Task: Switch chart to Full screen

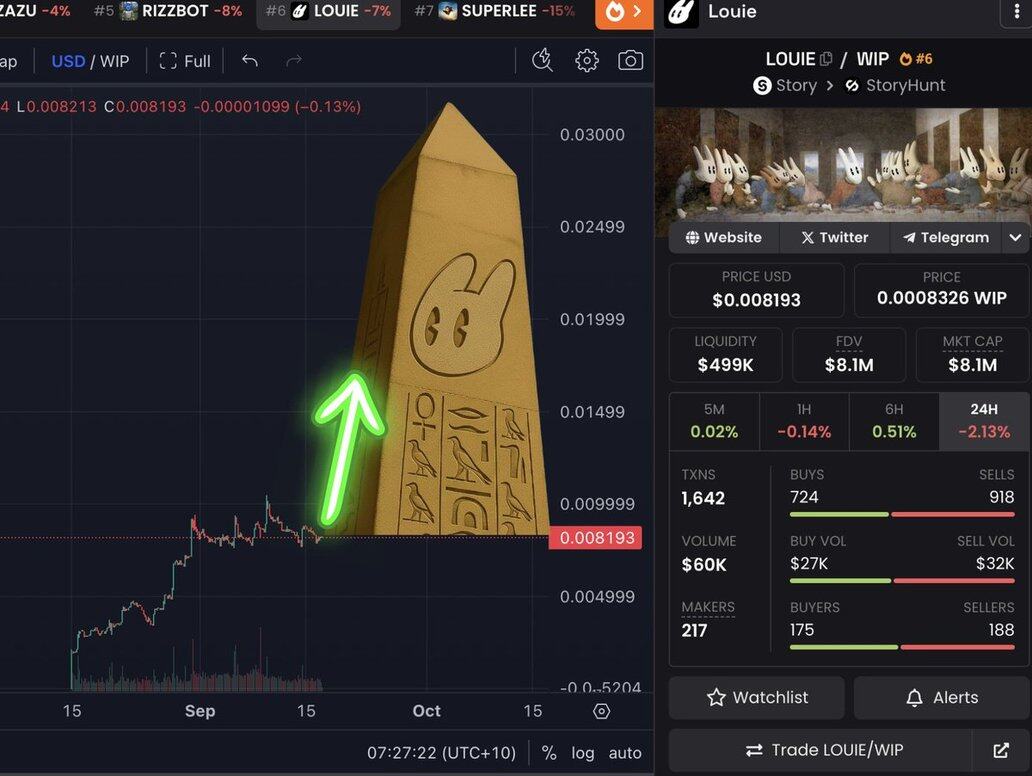Action: pyautogui.click(x=185, y=61)
